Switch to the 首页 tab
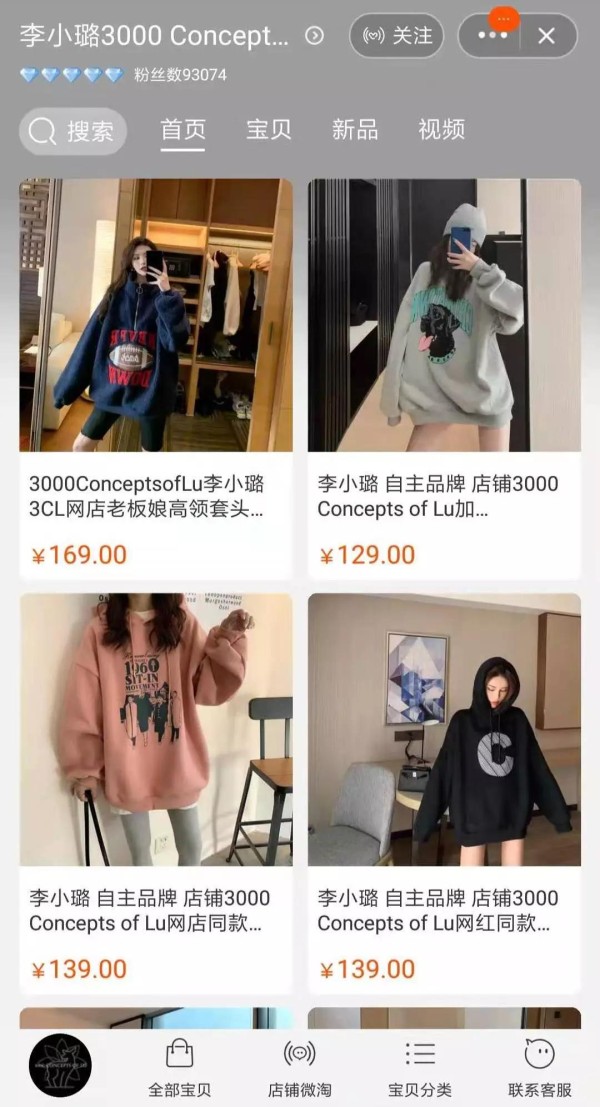Image resolution: width=600 pixels, height=1107 pixels. click(x=183, y=130)
